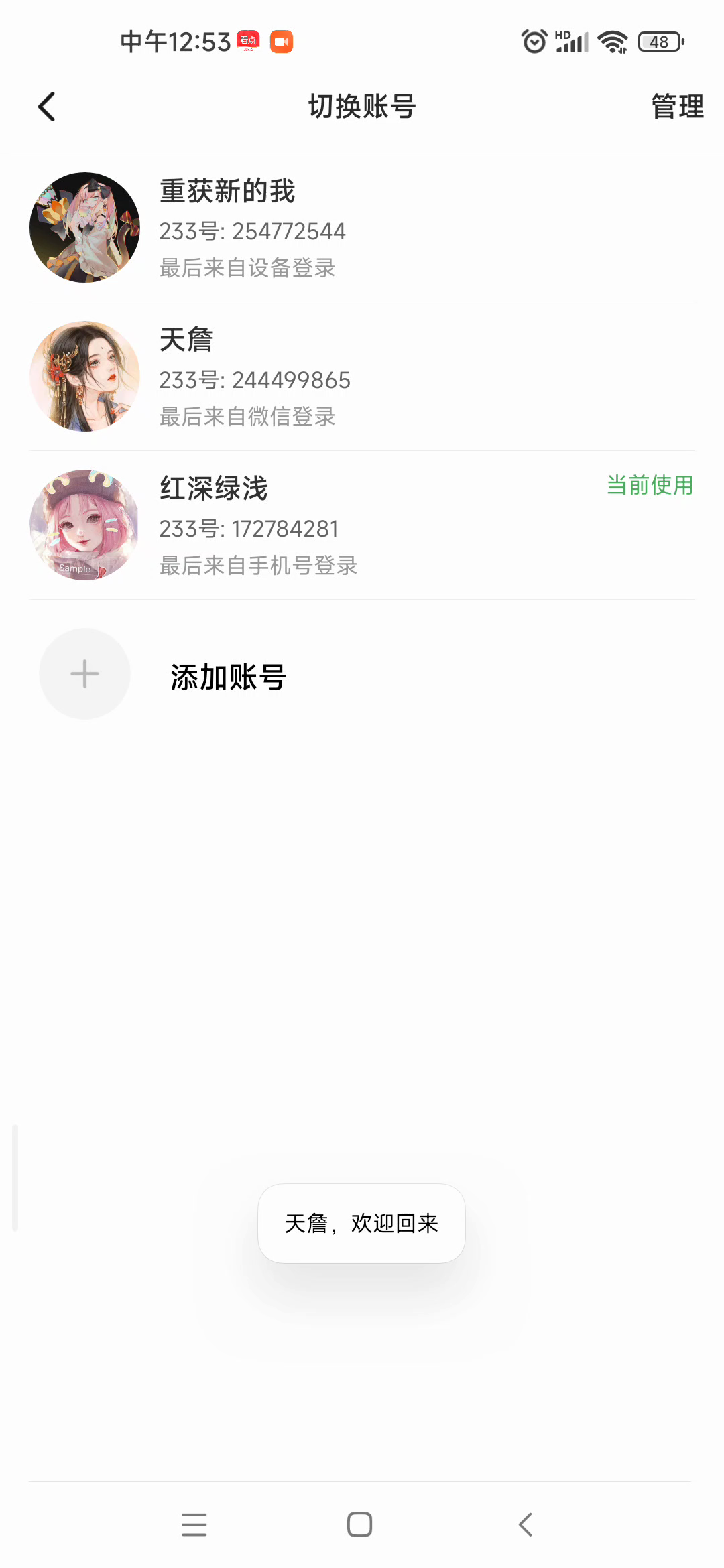Select the 红深绿浅 account row
Screen dimensions: 724x1568
tap(362, 525)
